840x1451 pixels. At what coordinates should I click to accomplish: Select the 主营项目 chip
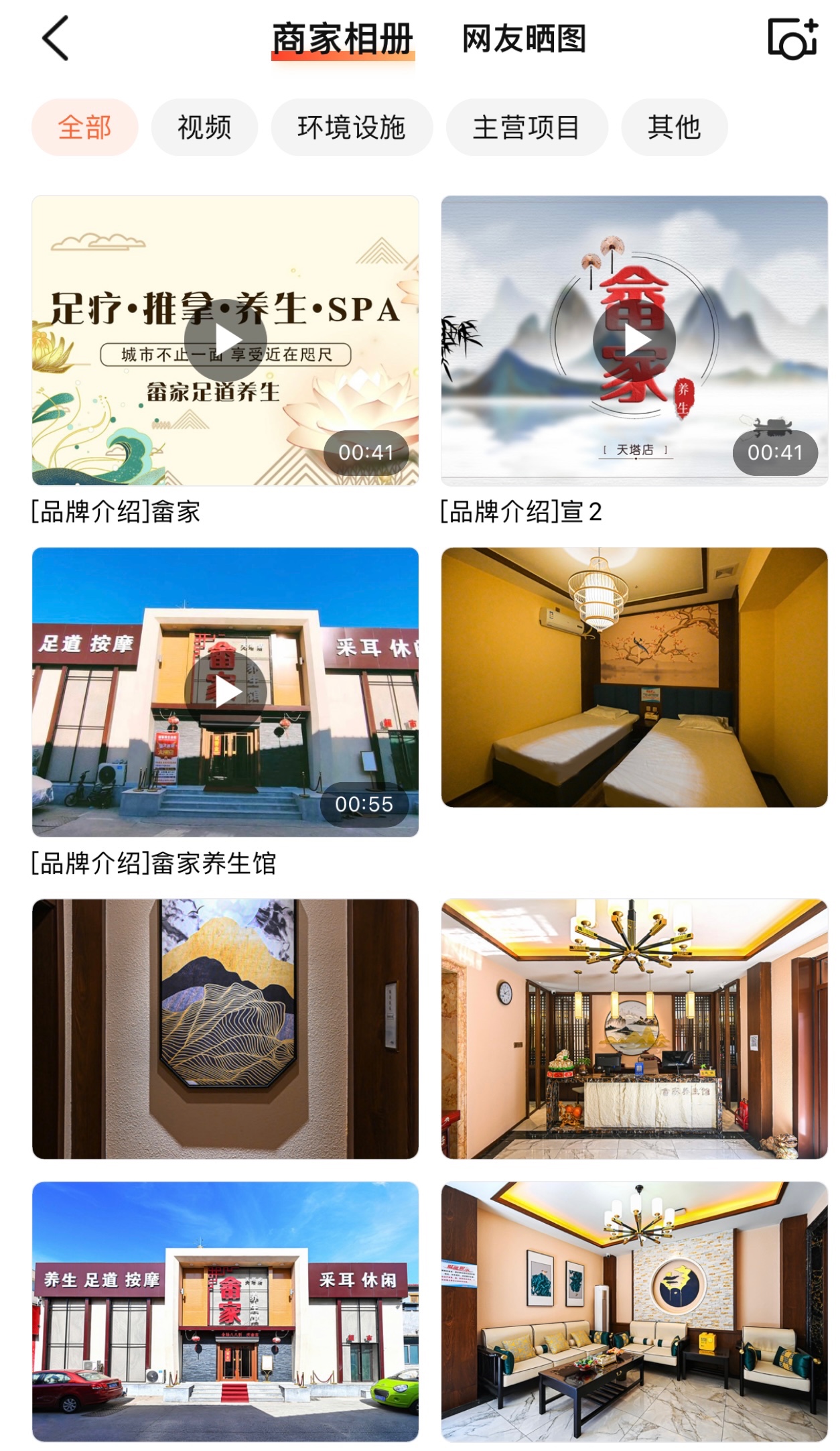coord(527,127)
